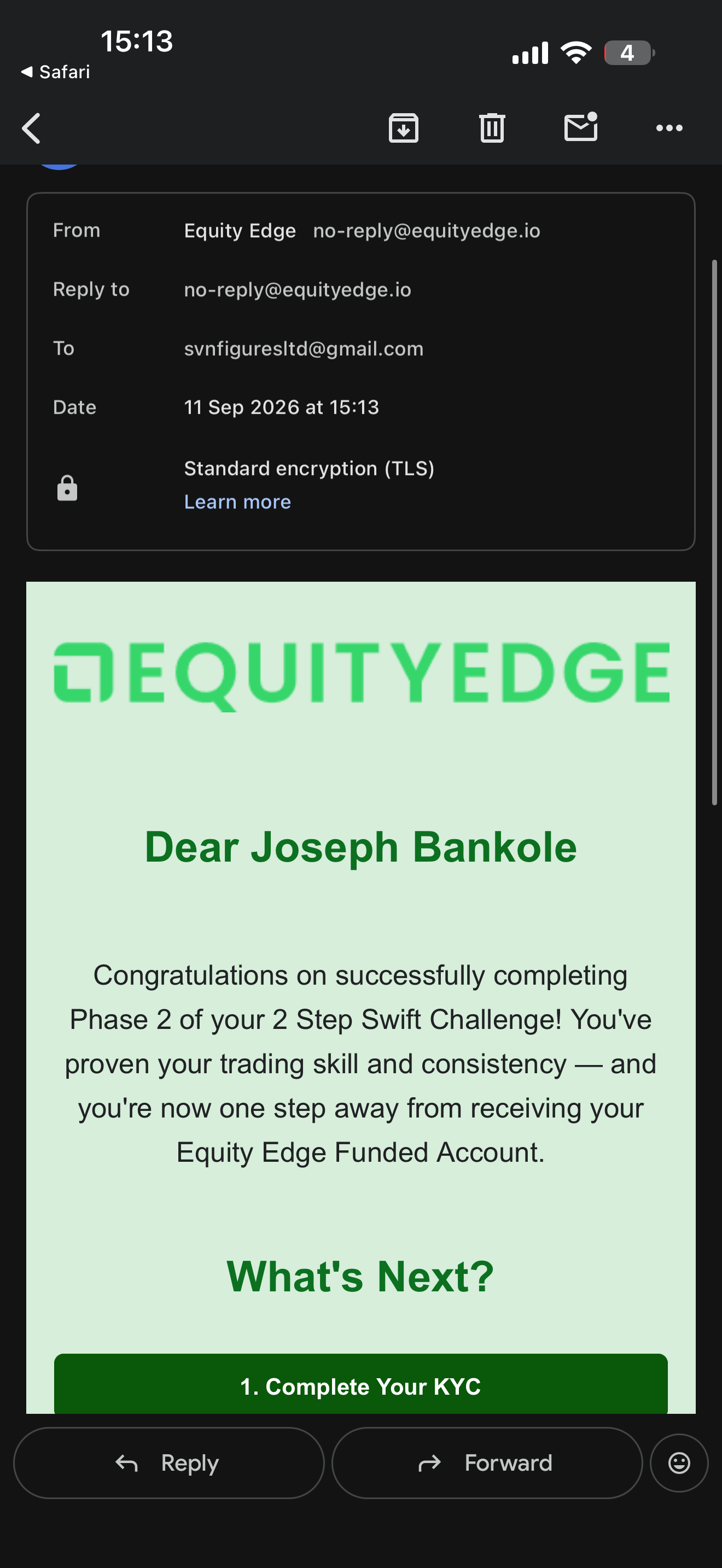Viewport: 722px width, 1568px height.
Task: Go back to the inbox
Action: (x=31, y=128)
